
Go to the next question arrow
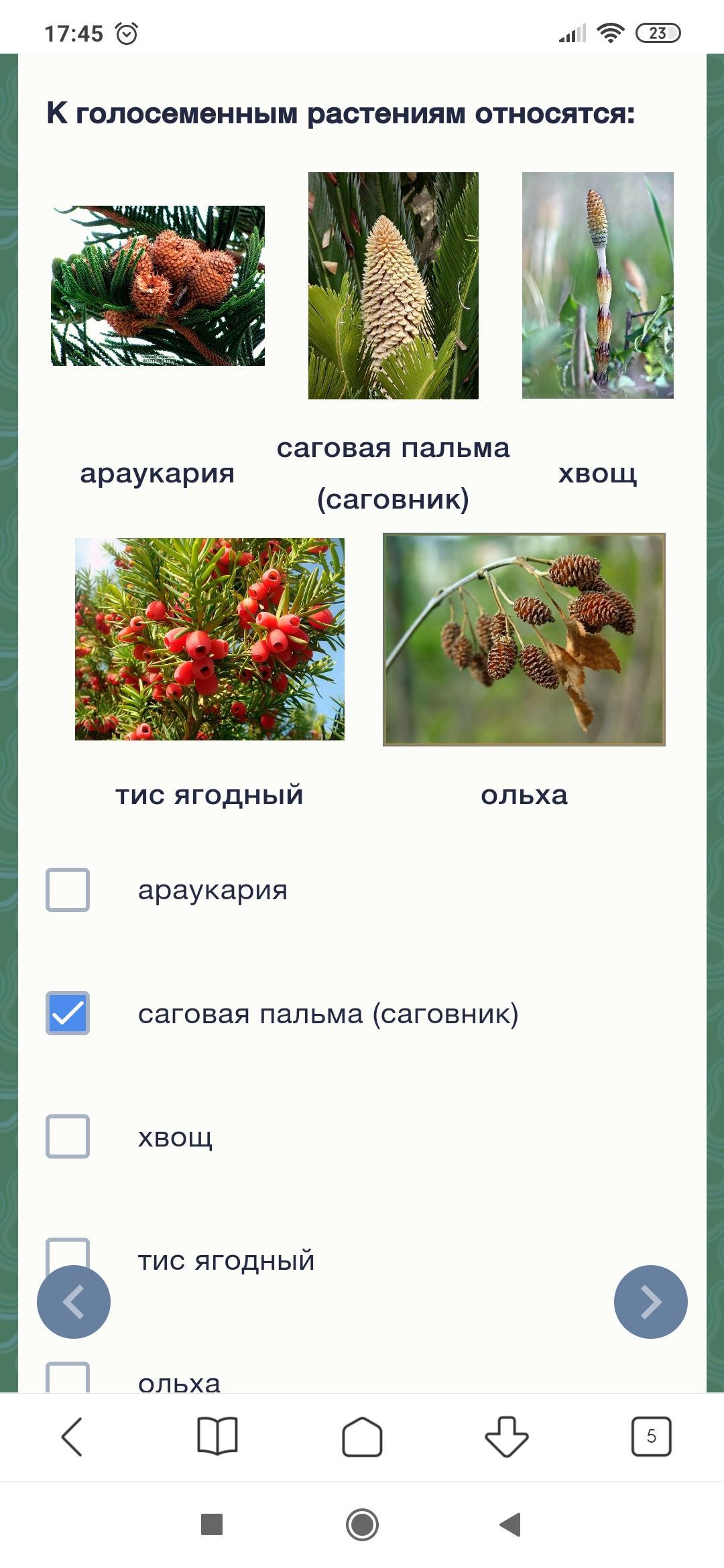click(x=650, y=1301)
